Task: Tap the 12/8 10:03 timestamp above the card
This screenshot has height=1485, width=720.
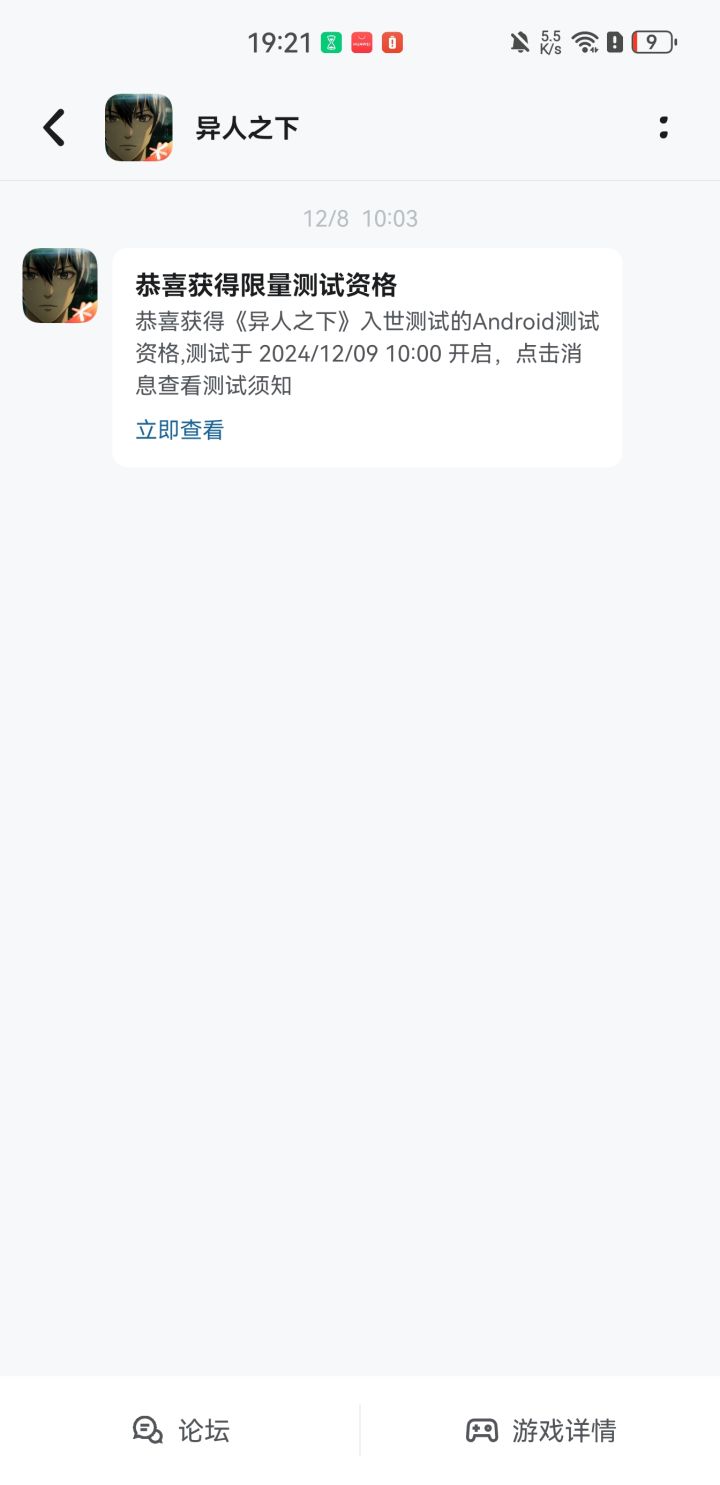Action: point(360,219)
